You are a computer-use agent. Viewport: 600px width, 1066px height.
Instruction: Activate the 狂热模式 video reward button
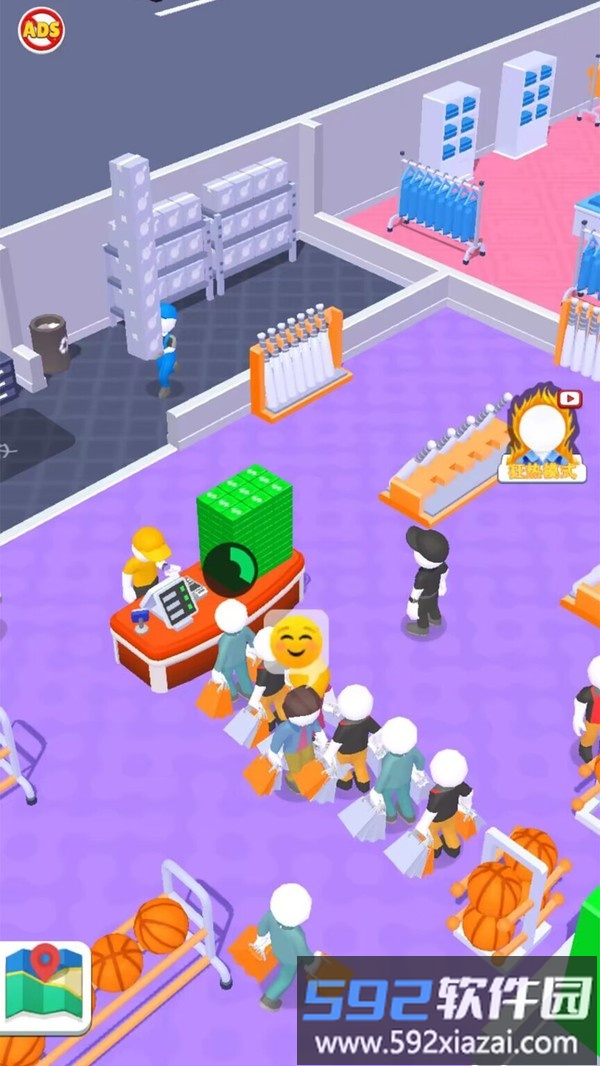pyautogui.click(x=542, y=434)
